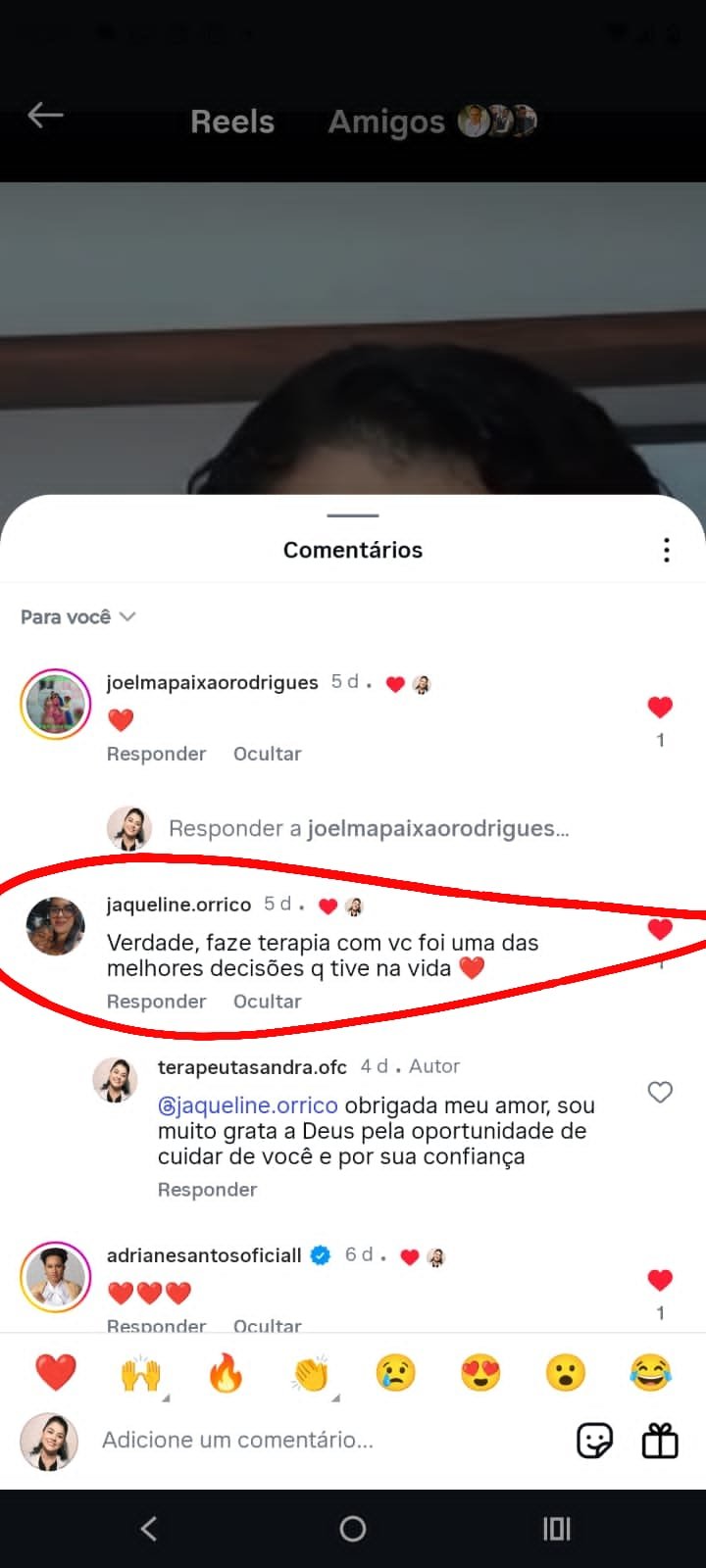Insert the crying laughing emoji
Viewport: 706px width, 1568px height.
650,1374
